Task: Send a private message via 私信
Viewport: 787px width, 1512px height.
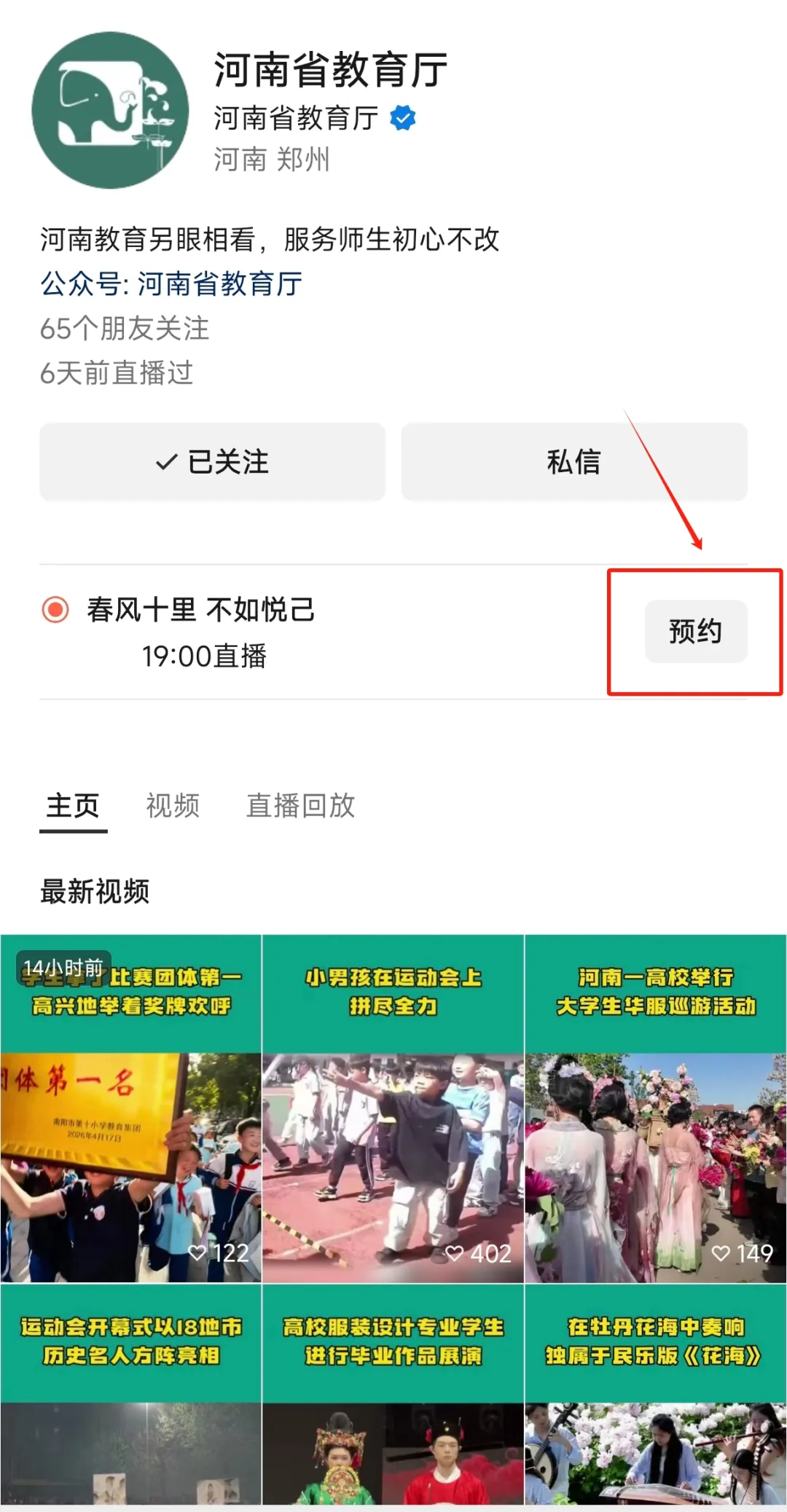Action: [x=573, y=462]
